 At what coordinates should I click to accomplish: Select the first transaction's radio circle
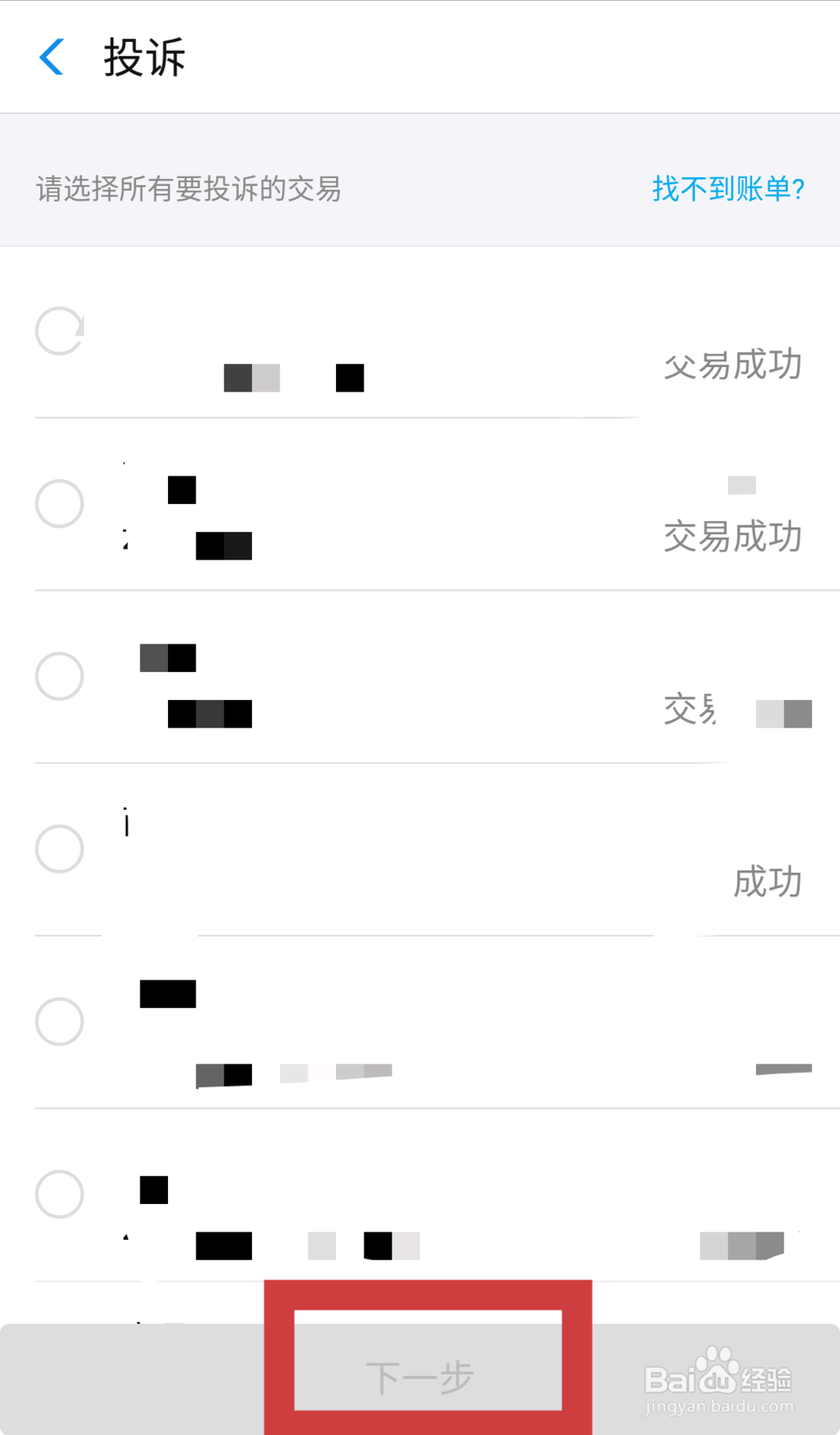59,331
